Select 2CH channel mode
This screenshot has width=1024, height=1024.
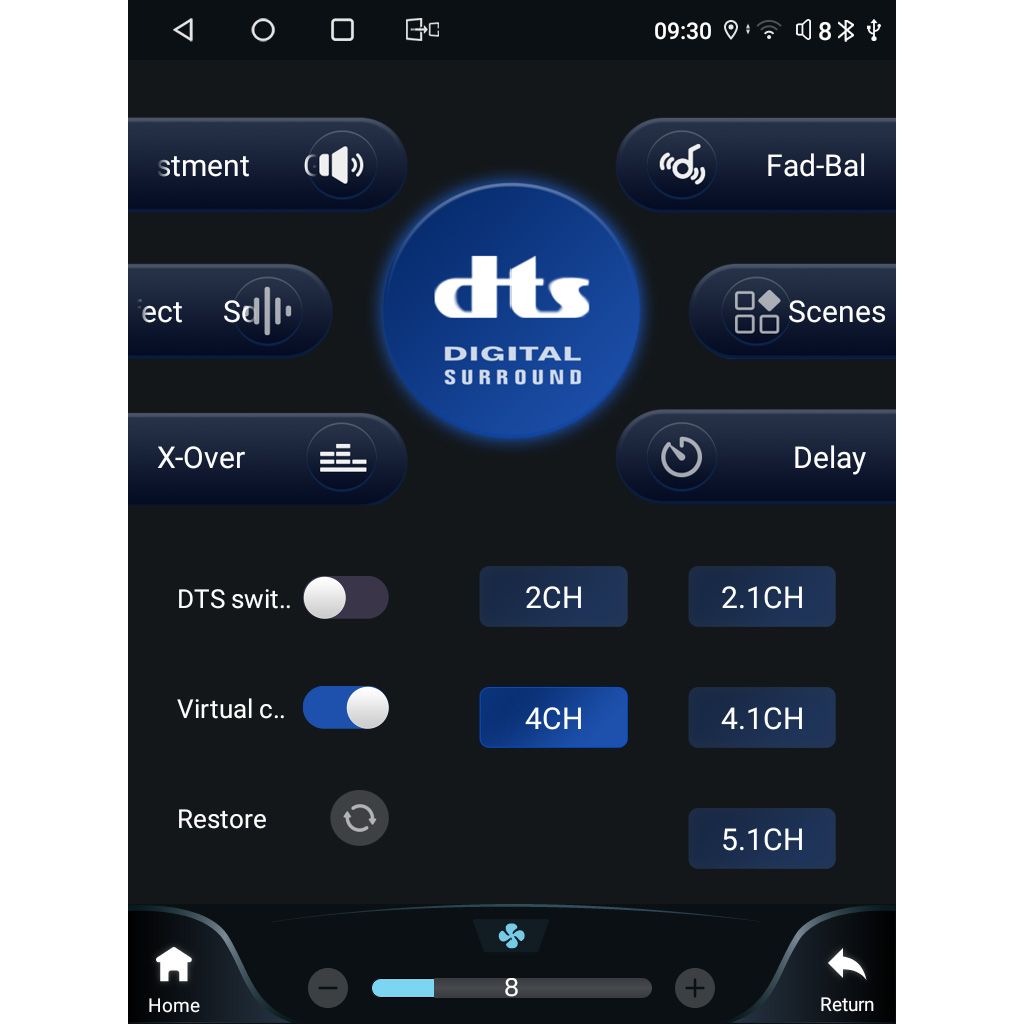coord(553,598)
